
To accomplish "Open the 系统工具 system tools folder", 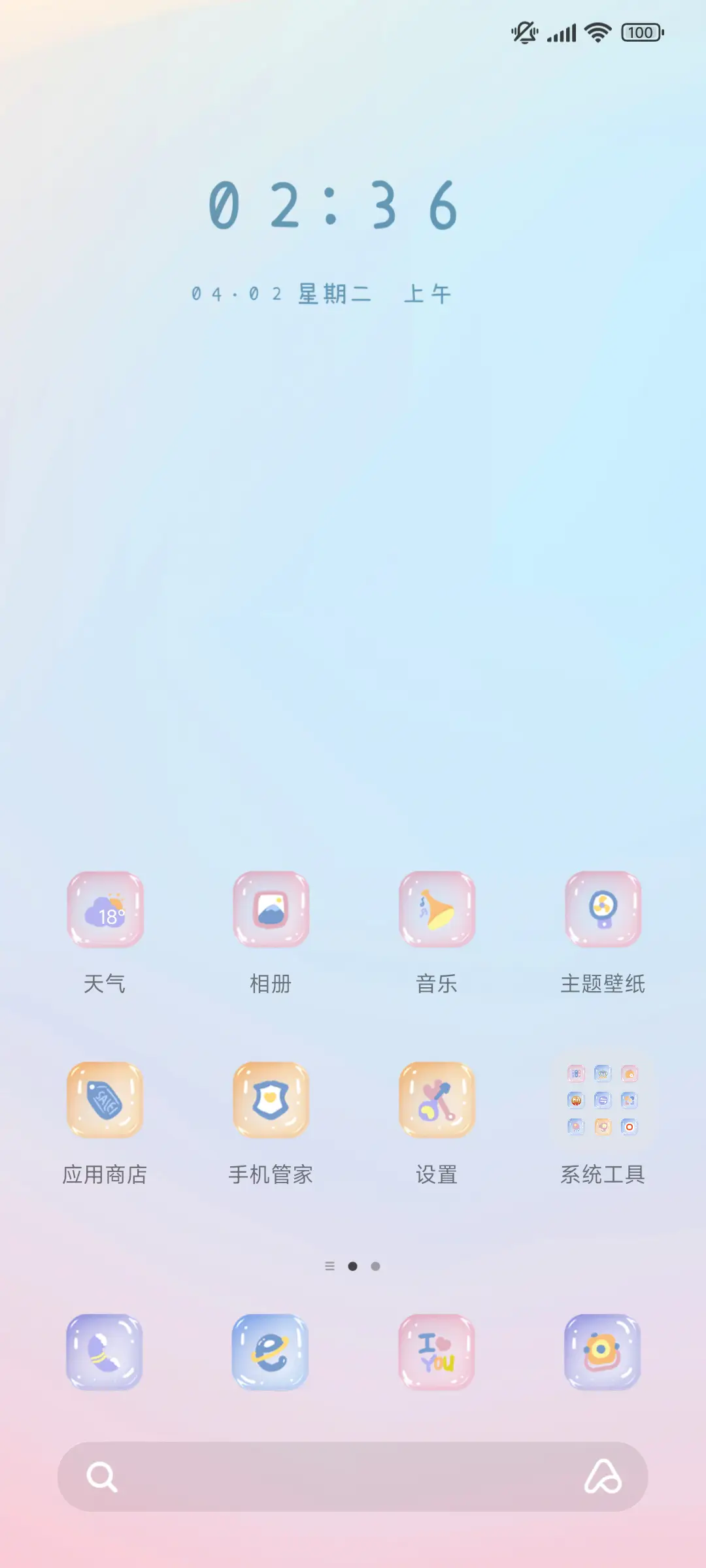I will tap(602, 1100).
